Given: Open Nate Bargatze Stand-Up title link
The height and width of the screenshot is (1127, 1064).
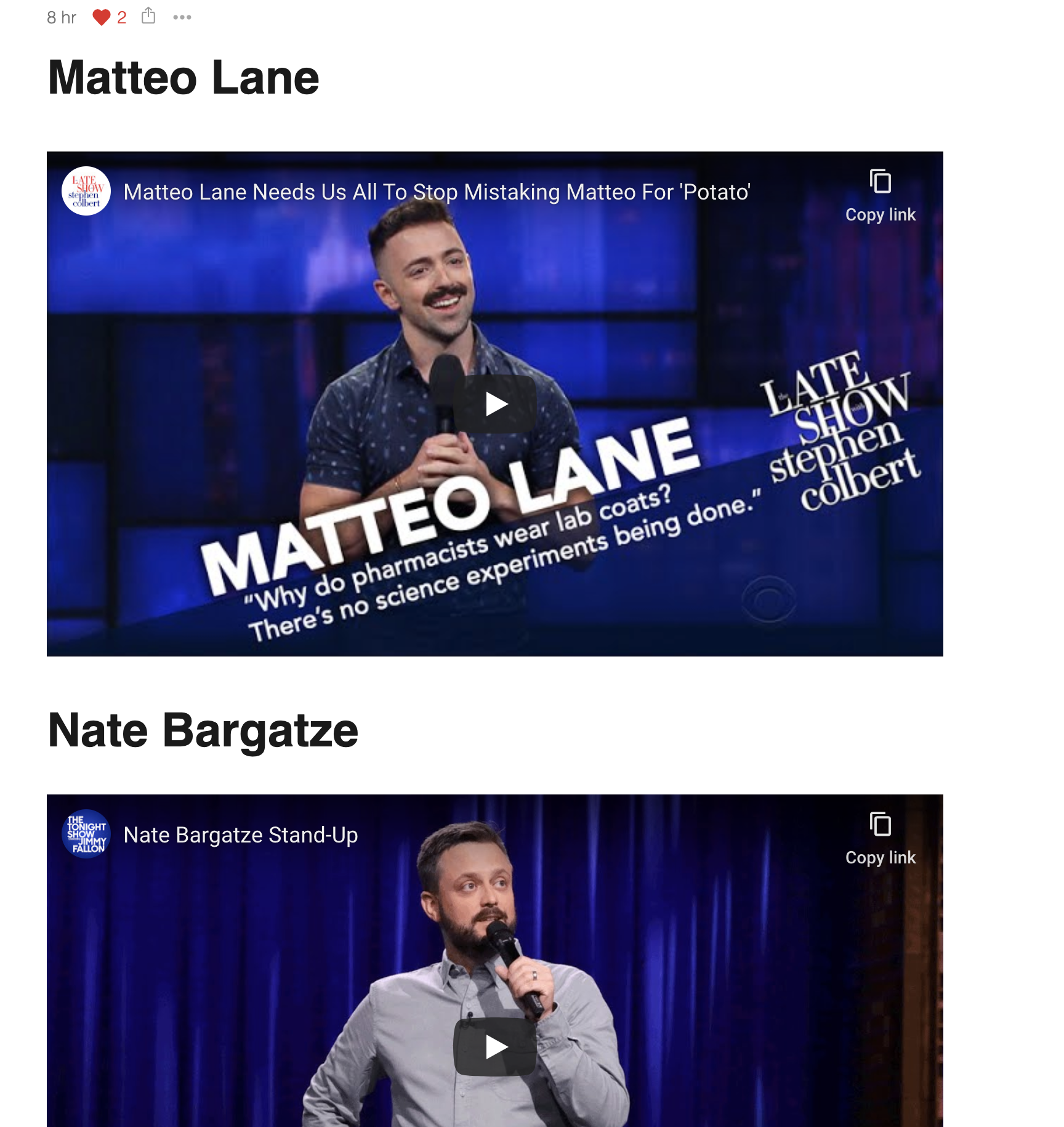Looking at the screenshot, I should pos(241,835).
